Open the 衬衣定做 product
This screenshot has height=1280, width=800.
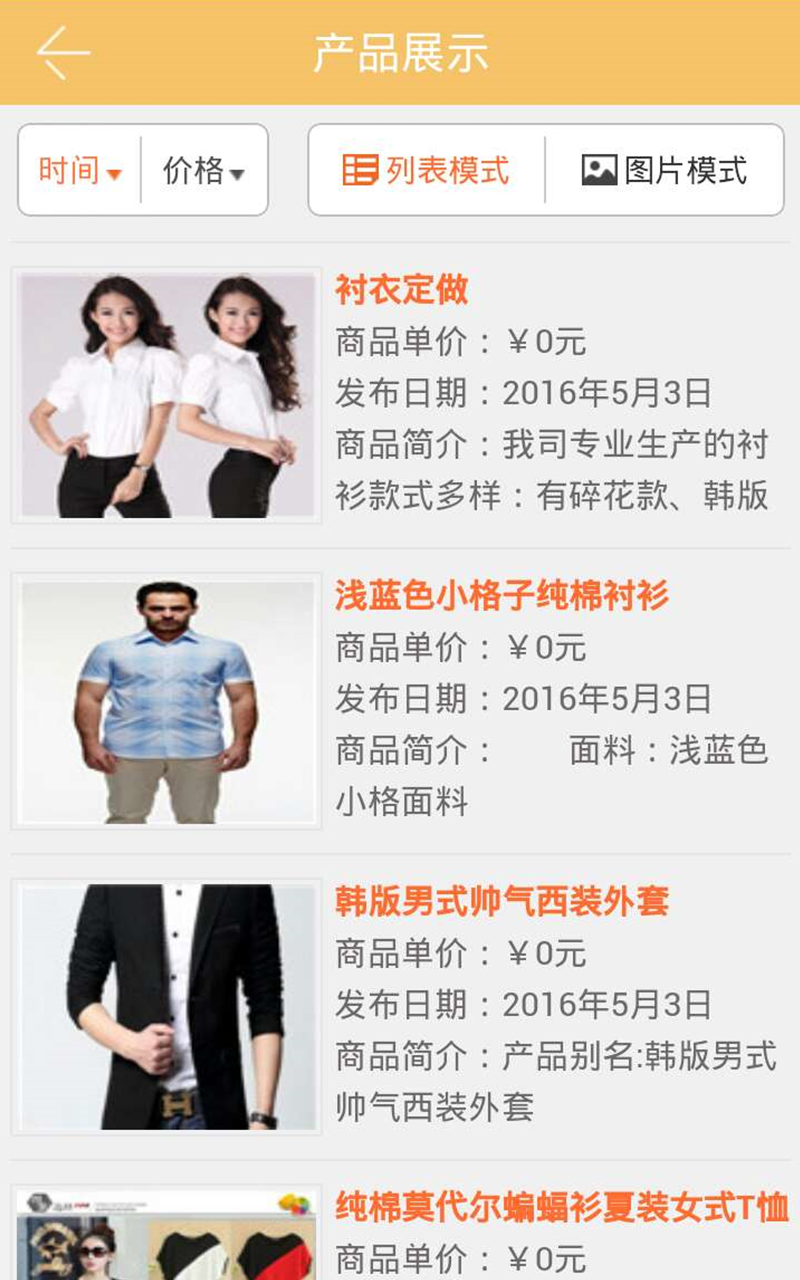[x=402, y=290]
